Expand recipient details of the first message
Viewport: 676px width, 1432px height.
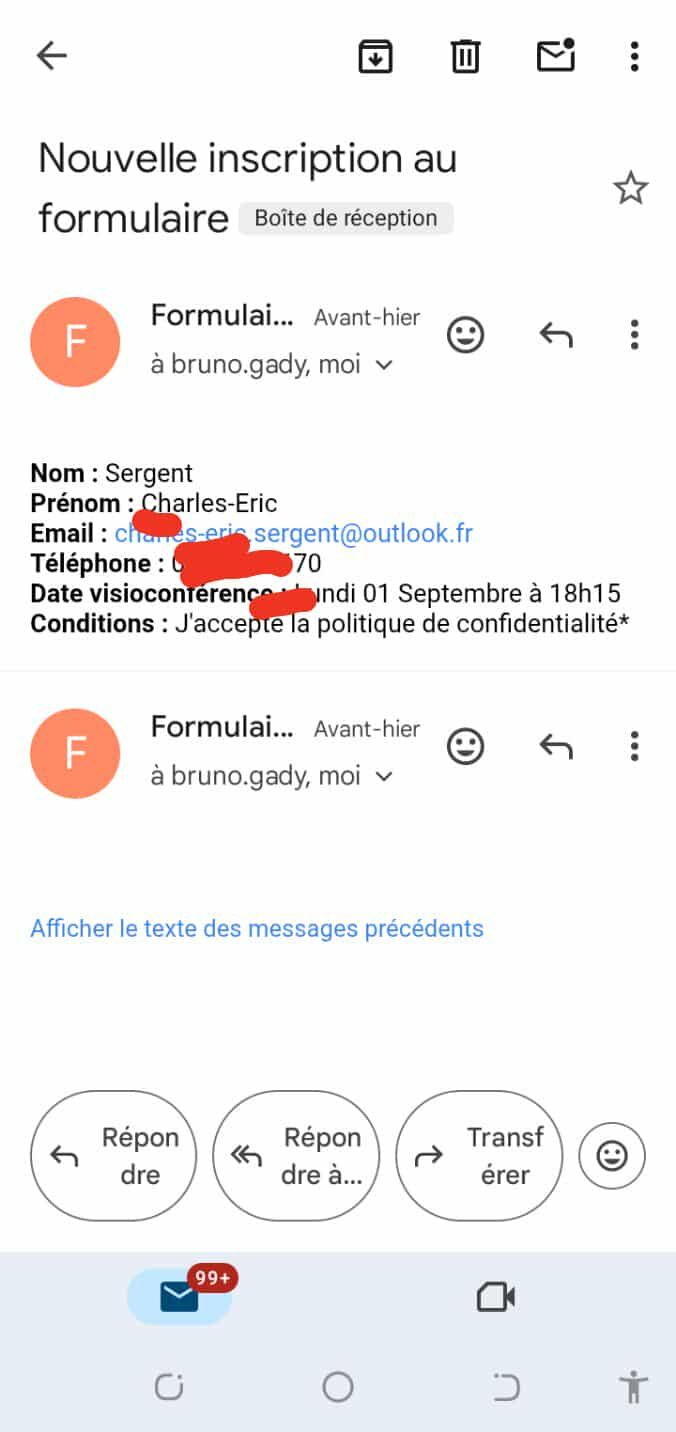[384, 366]
